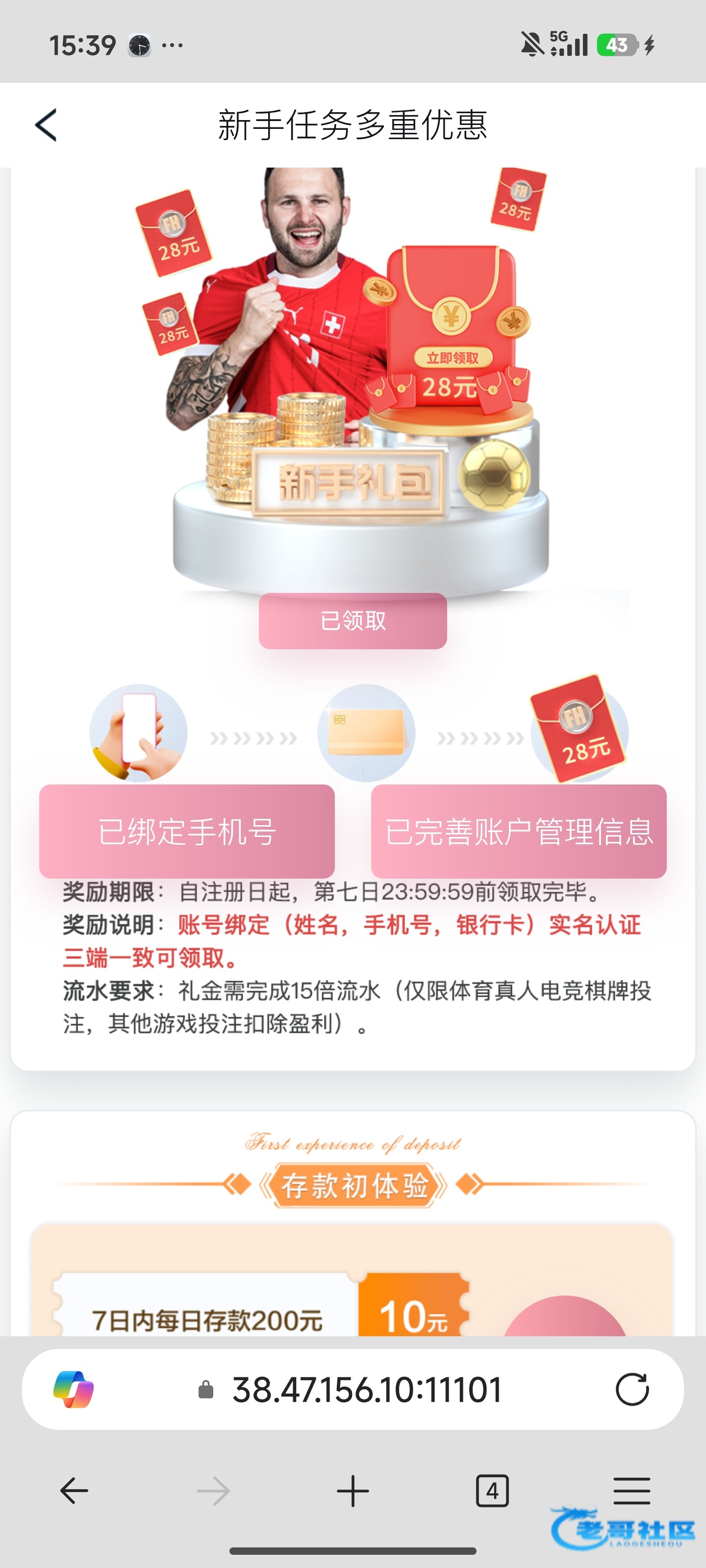This screenshot has height=1568, width=706.
Task: Tap the address bar URL 38.47.156.10:11101
Action: click(x=367, y=1390)
